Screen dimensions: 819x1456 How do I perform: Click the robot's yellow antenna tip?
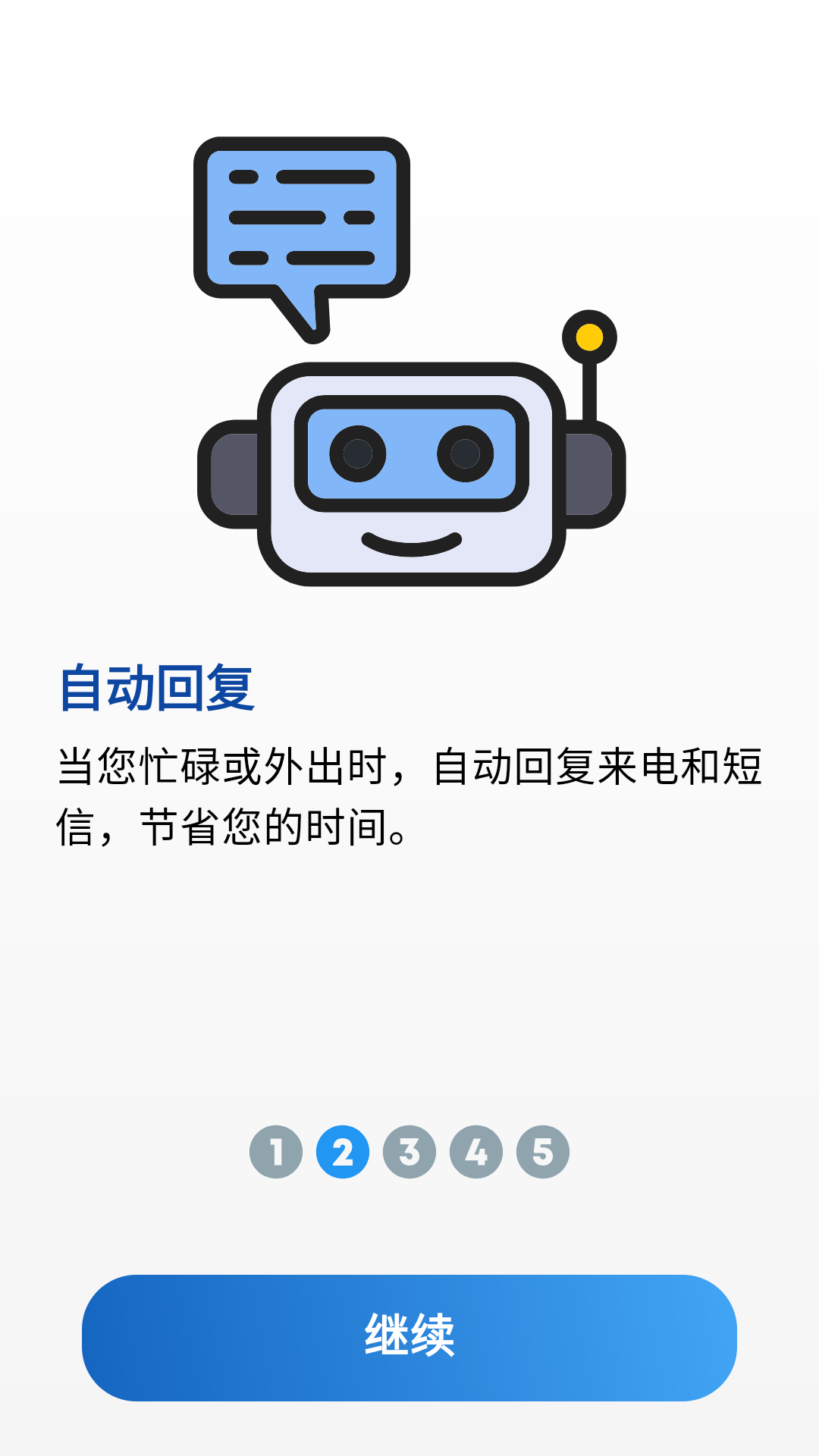tap(591, 337)
